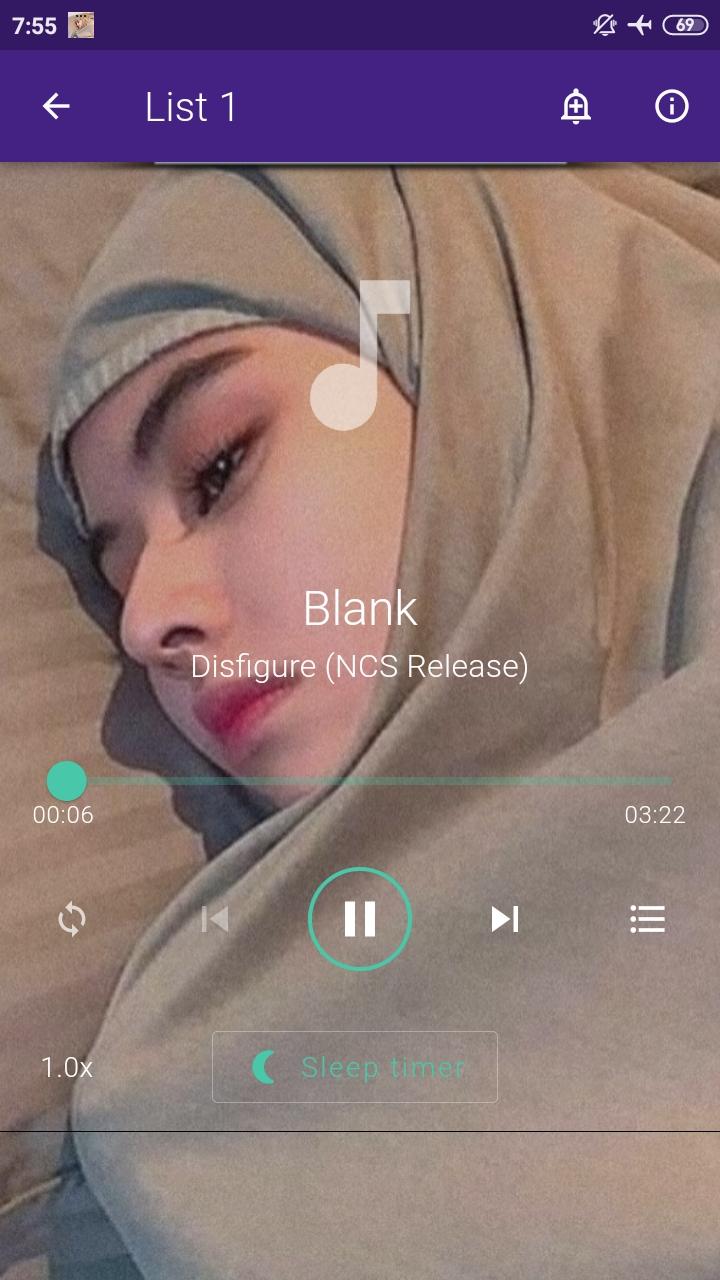
Task: Toggle repeat mode
Action: (x=72, y=919)
